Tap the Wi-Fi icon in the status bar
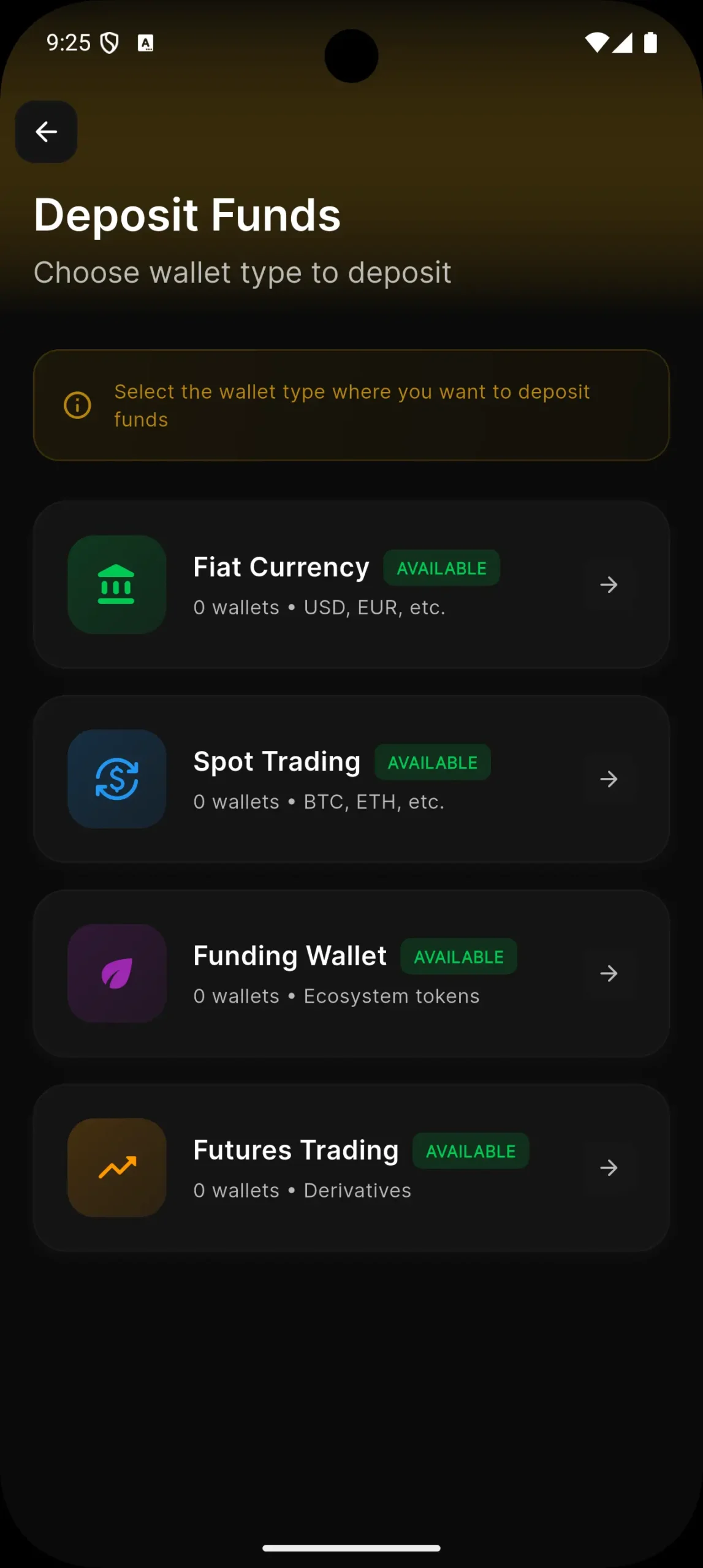Viewport: 703px width, 1568px height. pos(596,43)
